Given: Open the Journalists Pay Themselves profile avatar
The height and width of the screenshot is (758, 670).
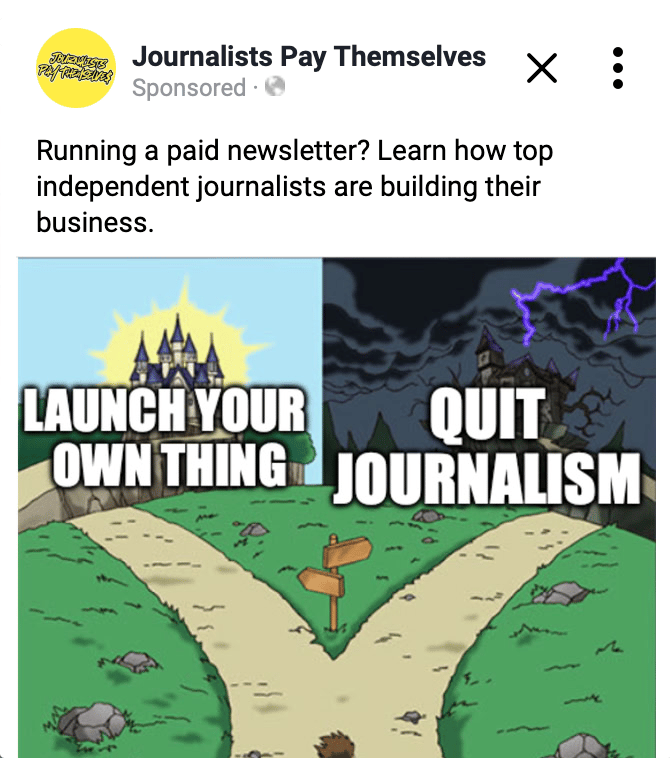Looking at the screenshot, I should 76,68.
